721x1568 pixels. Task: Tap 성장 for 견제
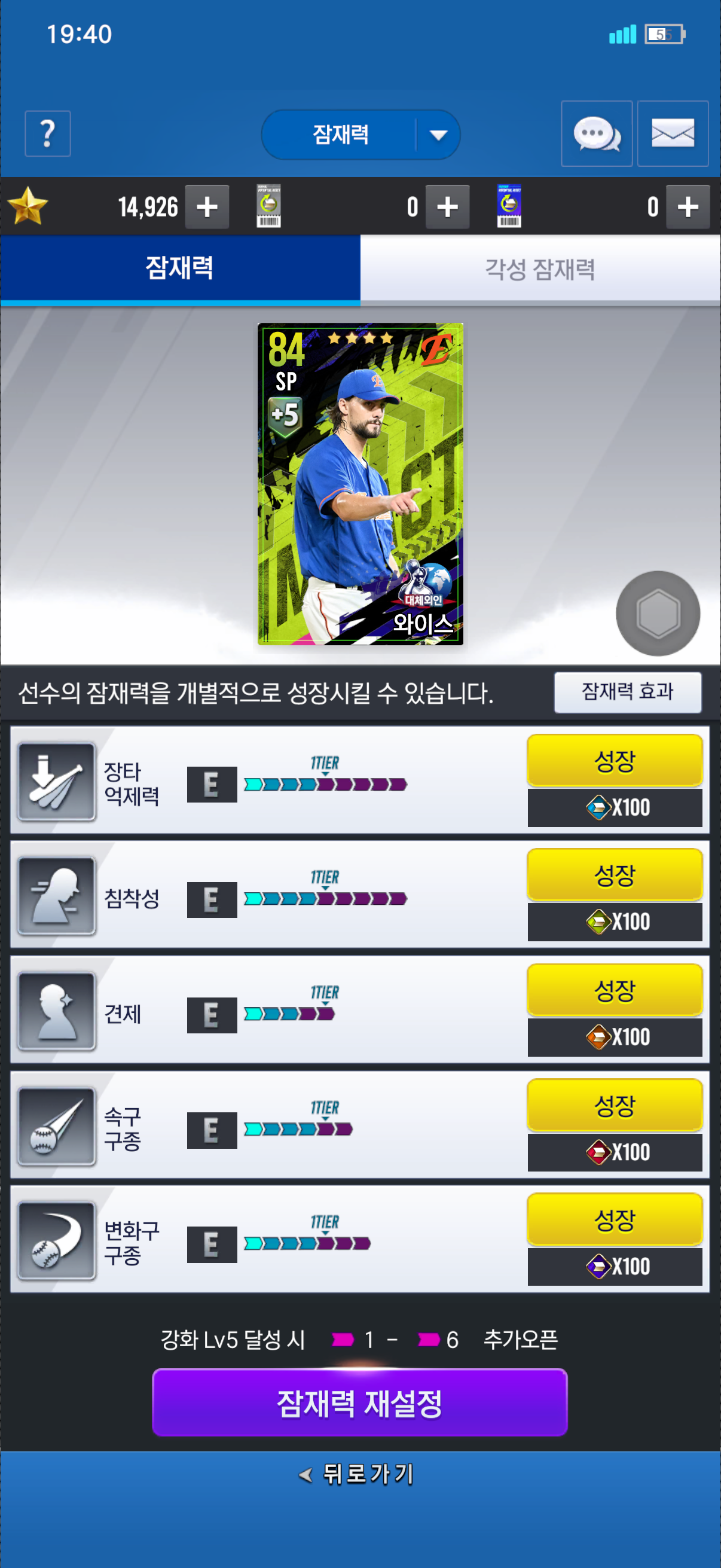coord(615,990)
